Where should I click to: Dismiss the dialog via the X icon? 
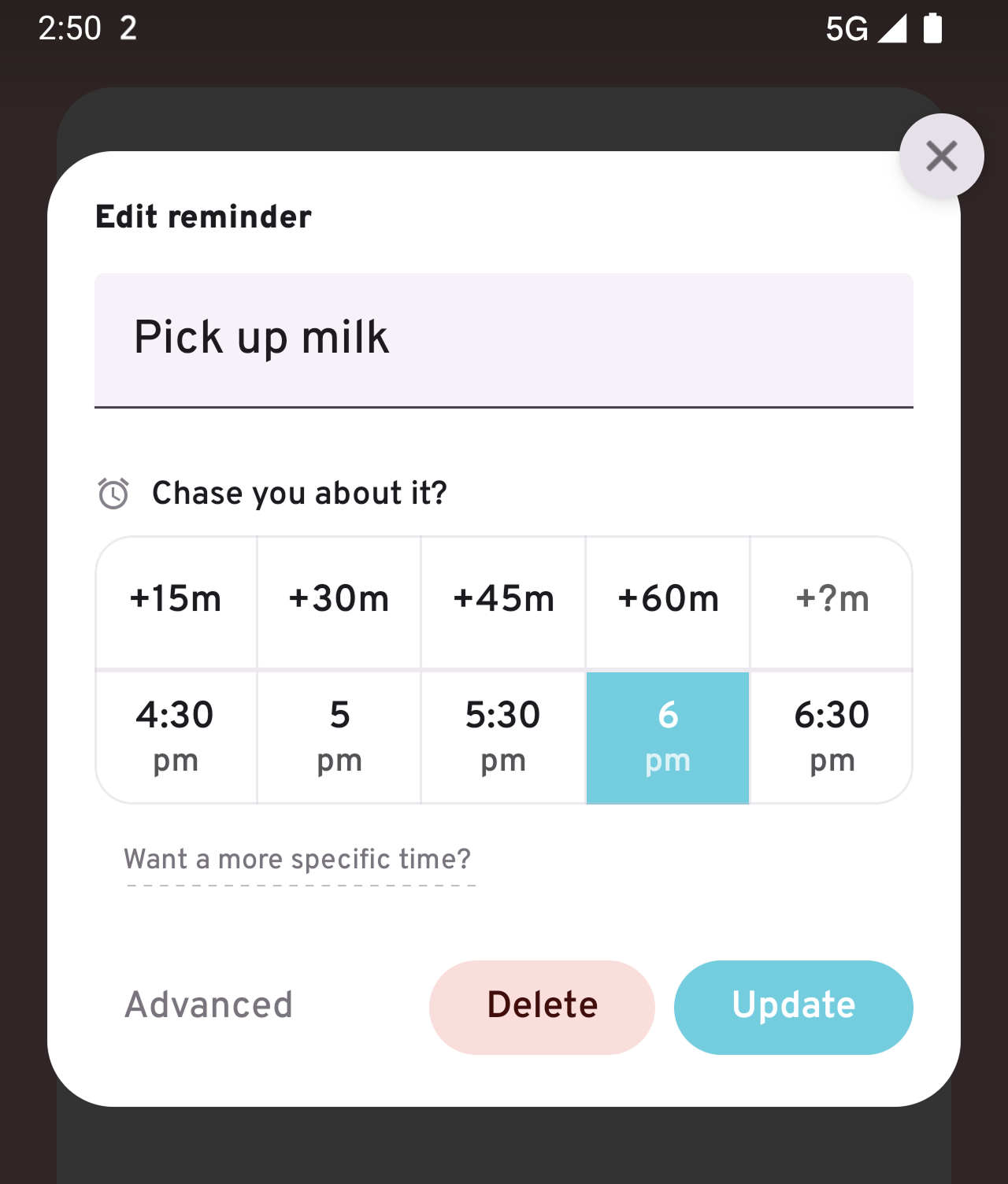942,156
